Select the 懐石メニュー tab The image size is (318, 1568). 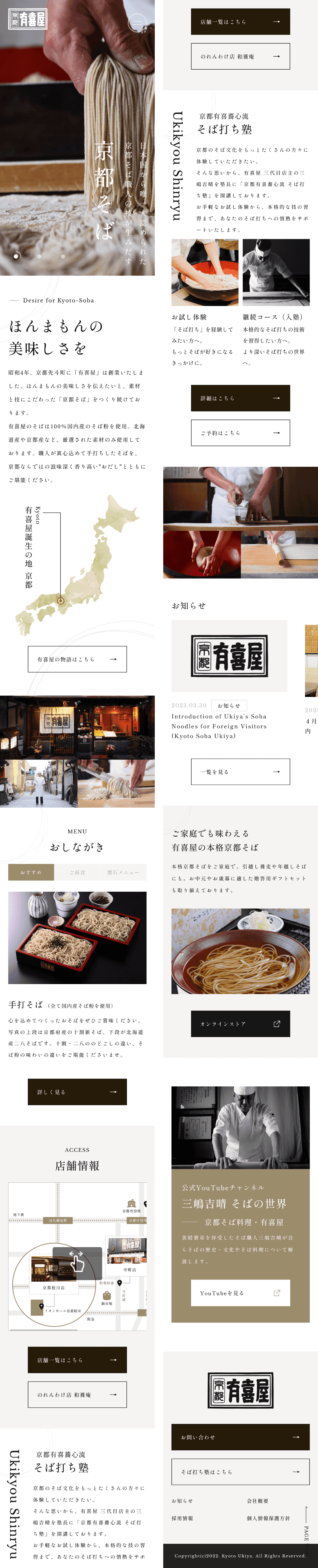pyautogui.click(x=123, y=872)
